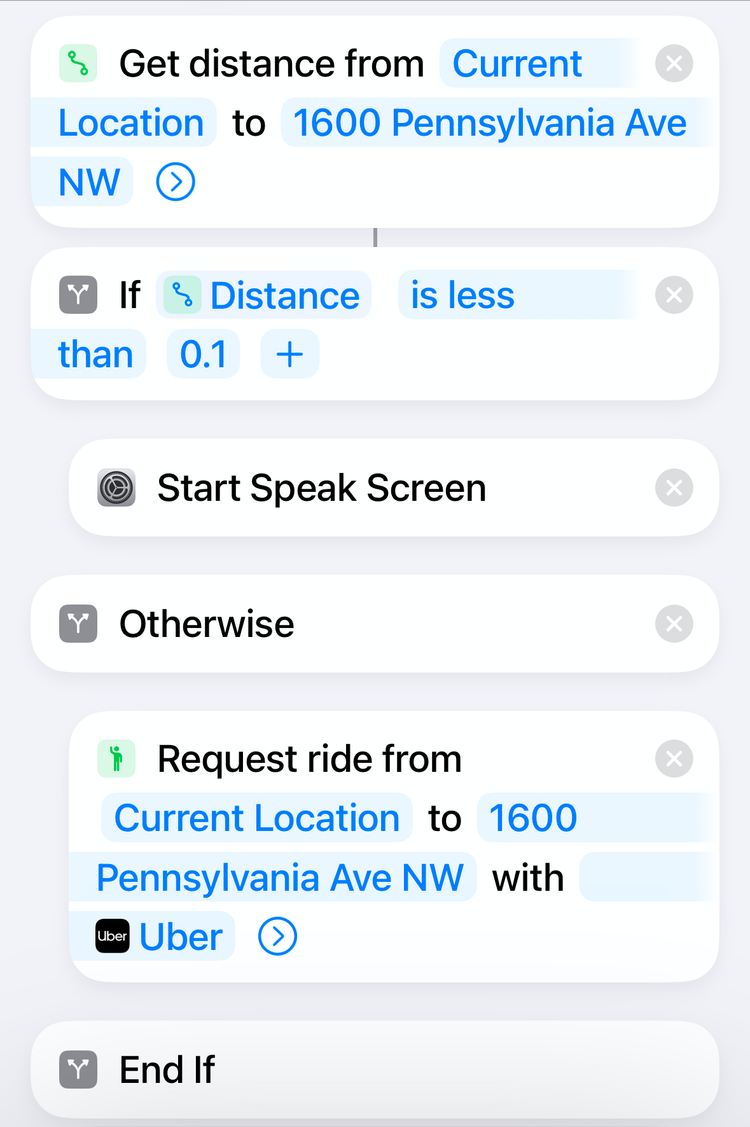
Task: Click the Otherwise branch icon
Action: [x=78, y=623]
